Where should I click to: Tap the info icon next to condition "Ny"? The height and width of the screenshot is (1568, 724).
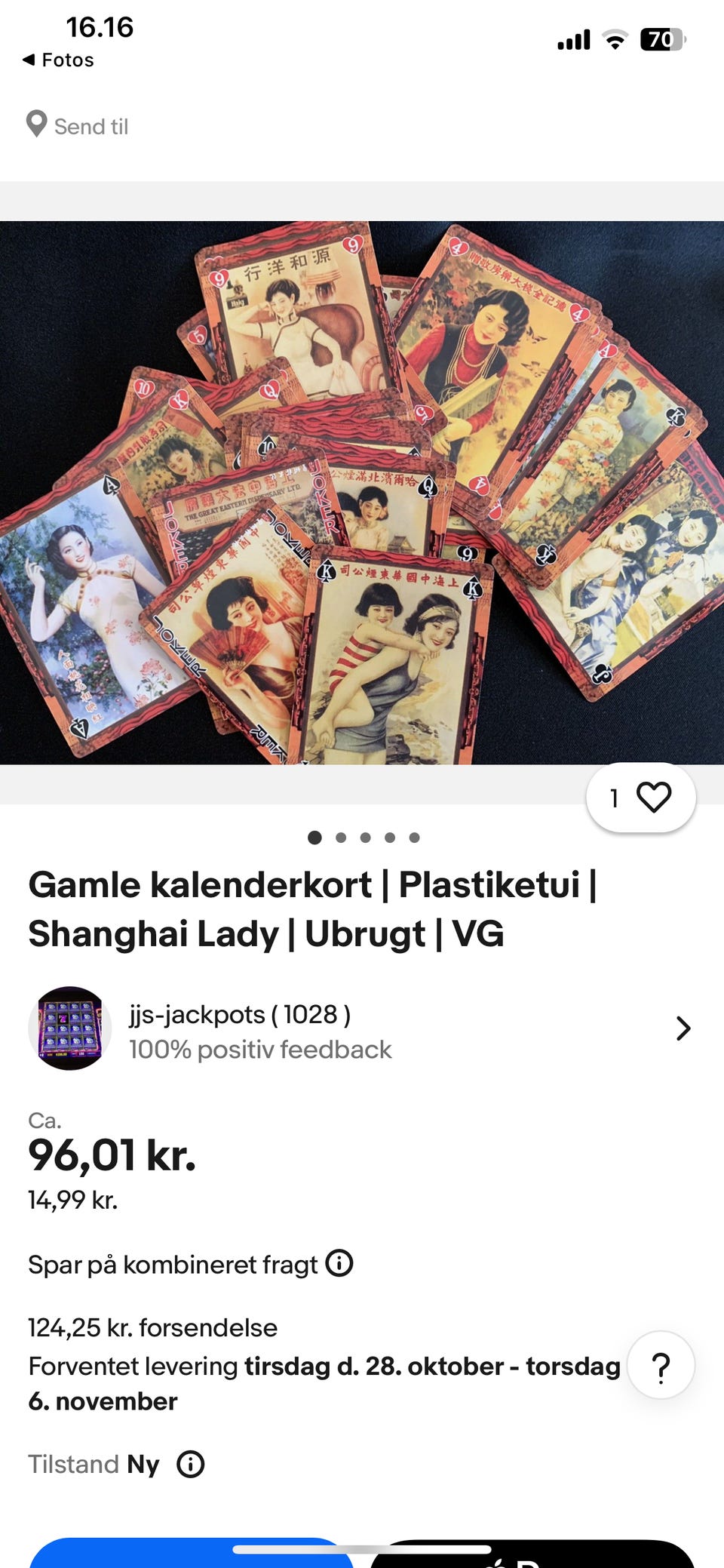(191, 1464)
